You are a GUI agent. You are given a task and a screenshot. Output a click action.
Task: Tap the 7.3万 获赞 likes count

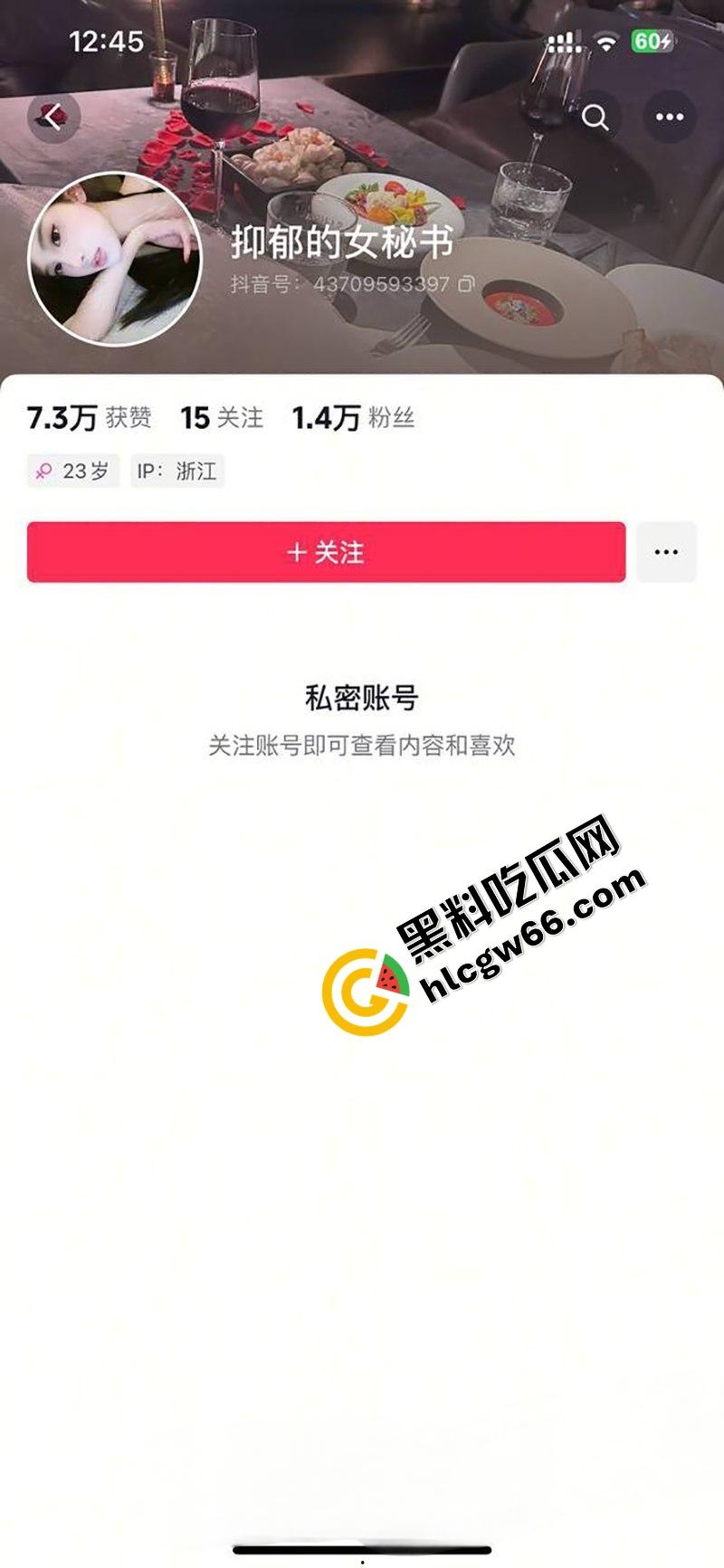point(90,417)
